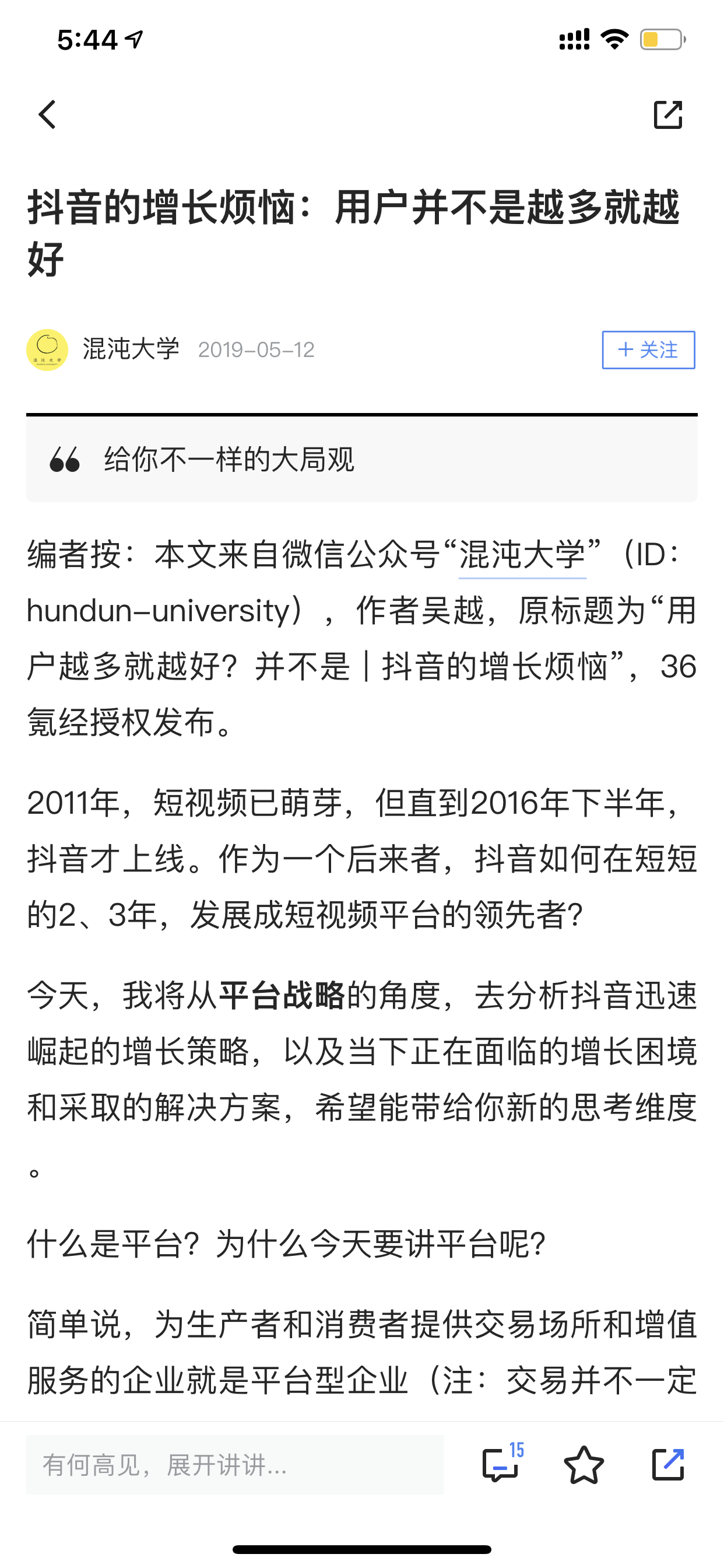Tap the comment box 有何高见，展开讲讲
The height and width of the screenshot is (1568, 724).
(235, 1465)
